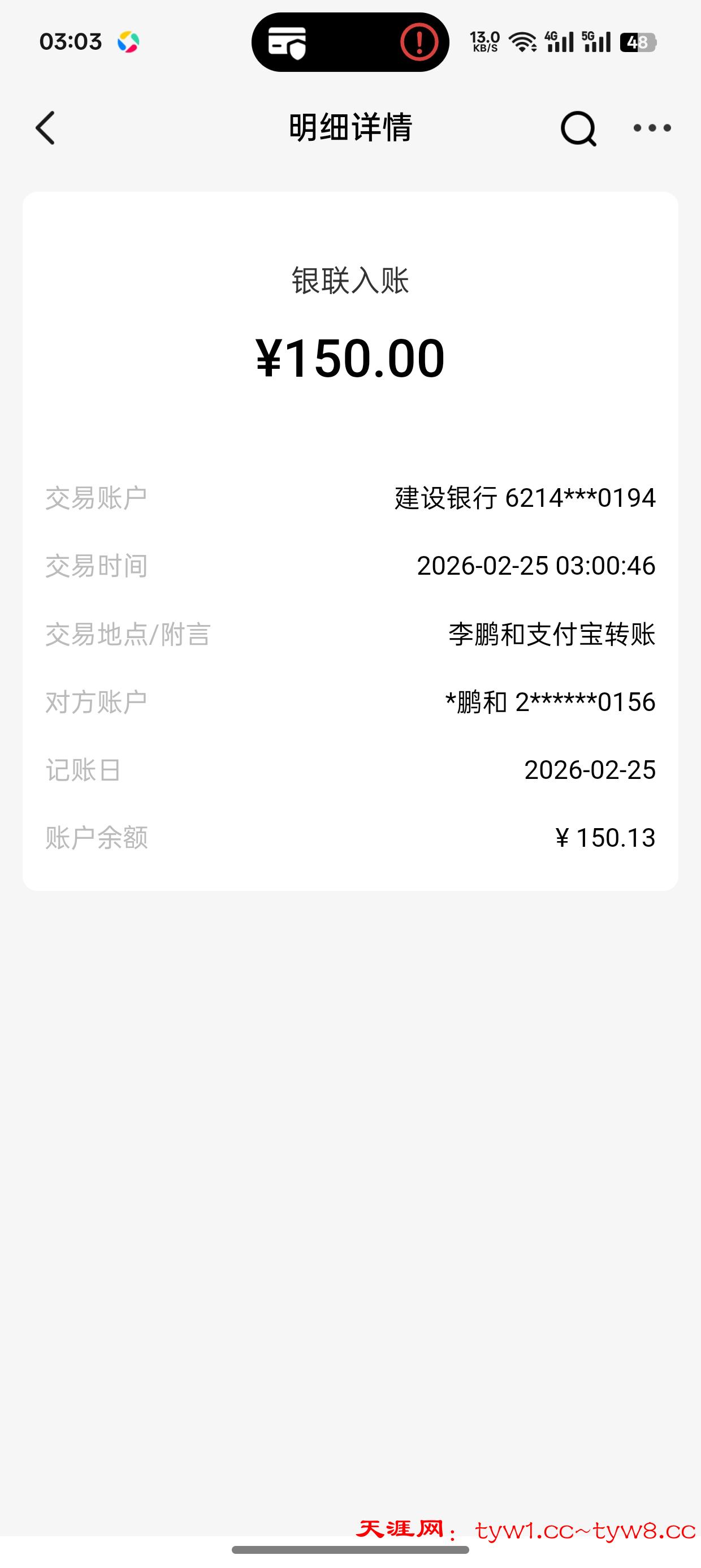Tap the battery level icon showing 48
This screenshot has height=1568, width=701.
pos(639,41)
